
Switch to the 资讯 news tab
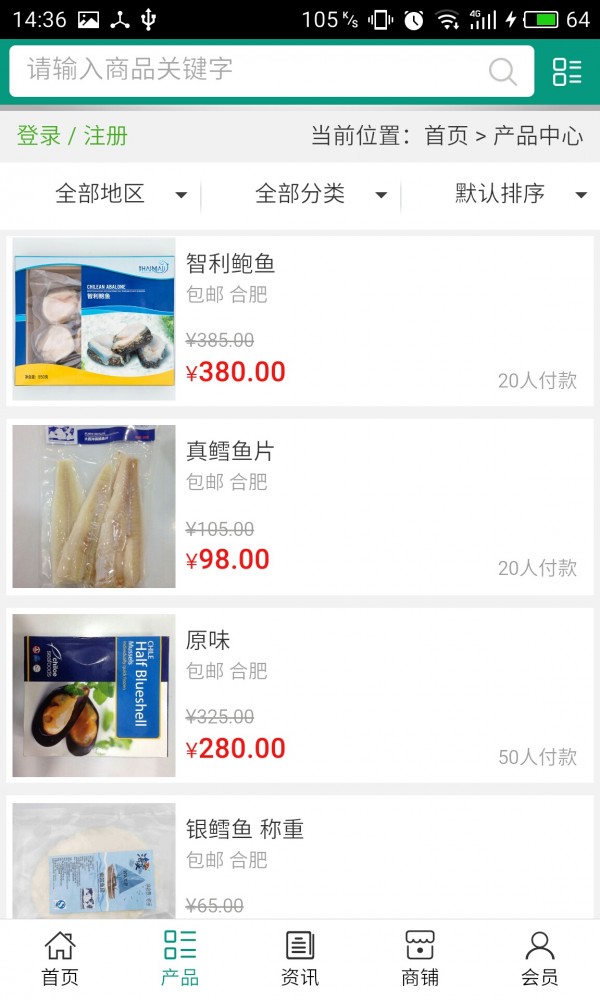pyautogui.click(x=300, y=958)
